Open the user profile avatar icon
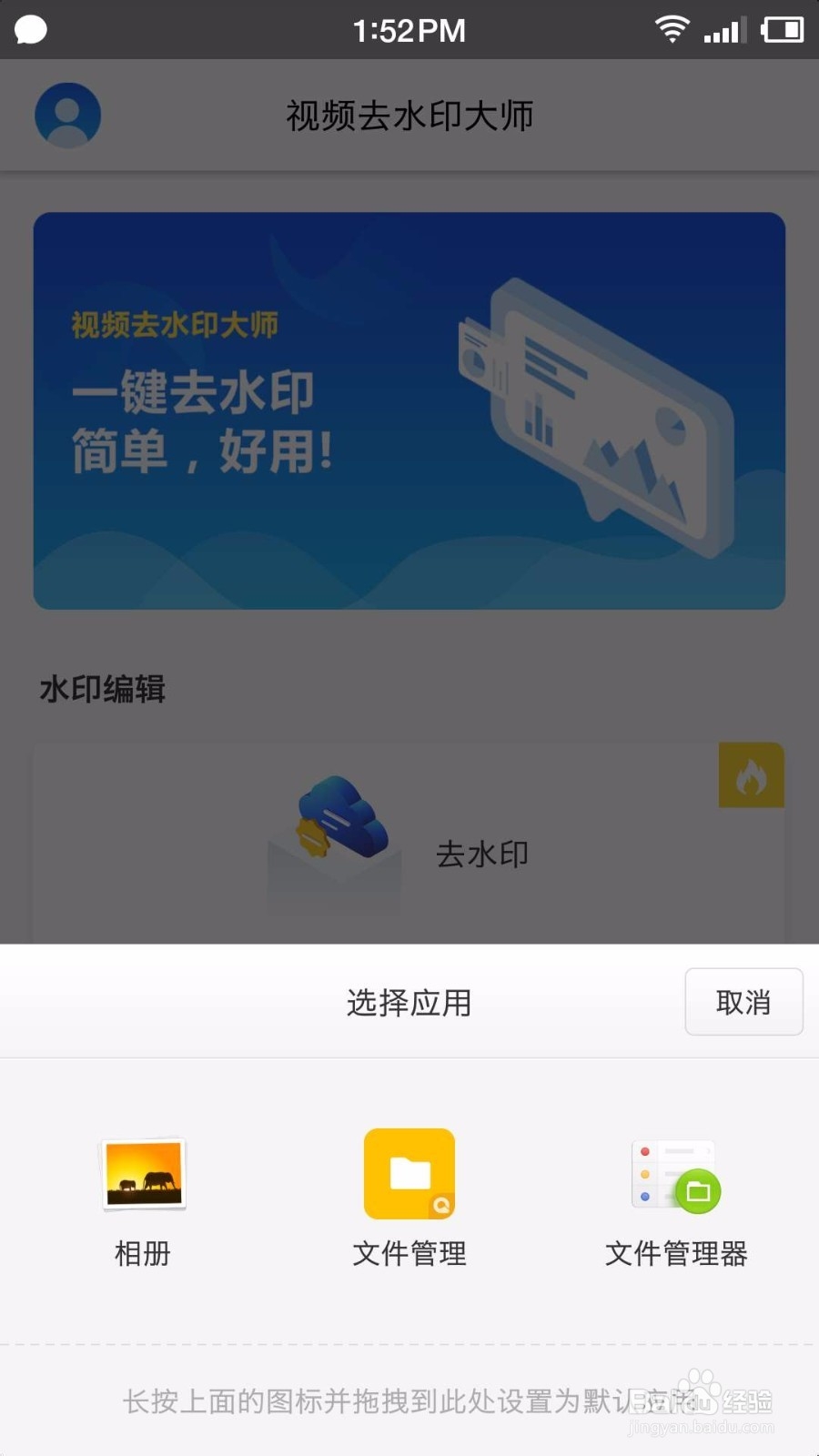The width and height of the screenshot is (819, 1456). click(x=66, y=114)
